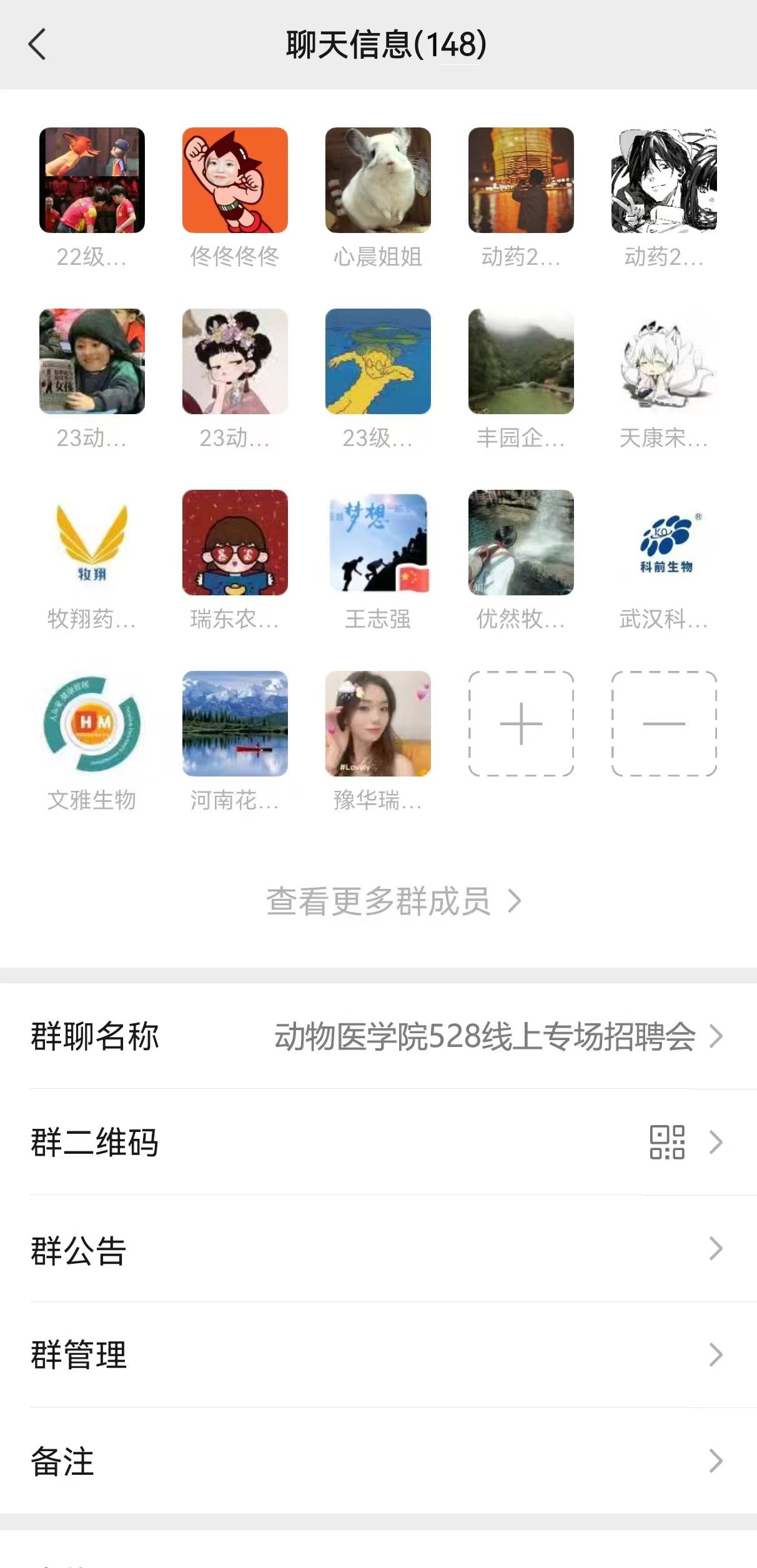
Task: View more group members
Action: tap(393, 901)
